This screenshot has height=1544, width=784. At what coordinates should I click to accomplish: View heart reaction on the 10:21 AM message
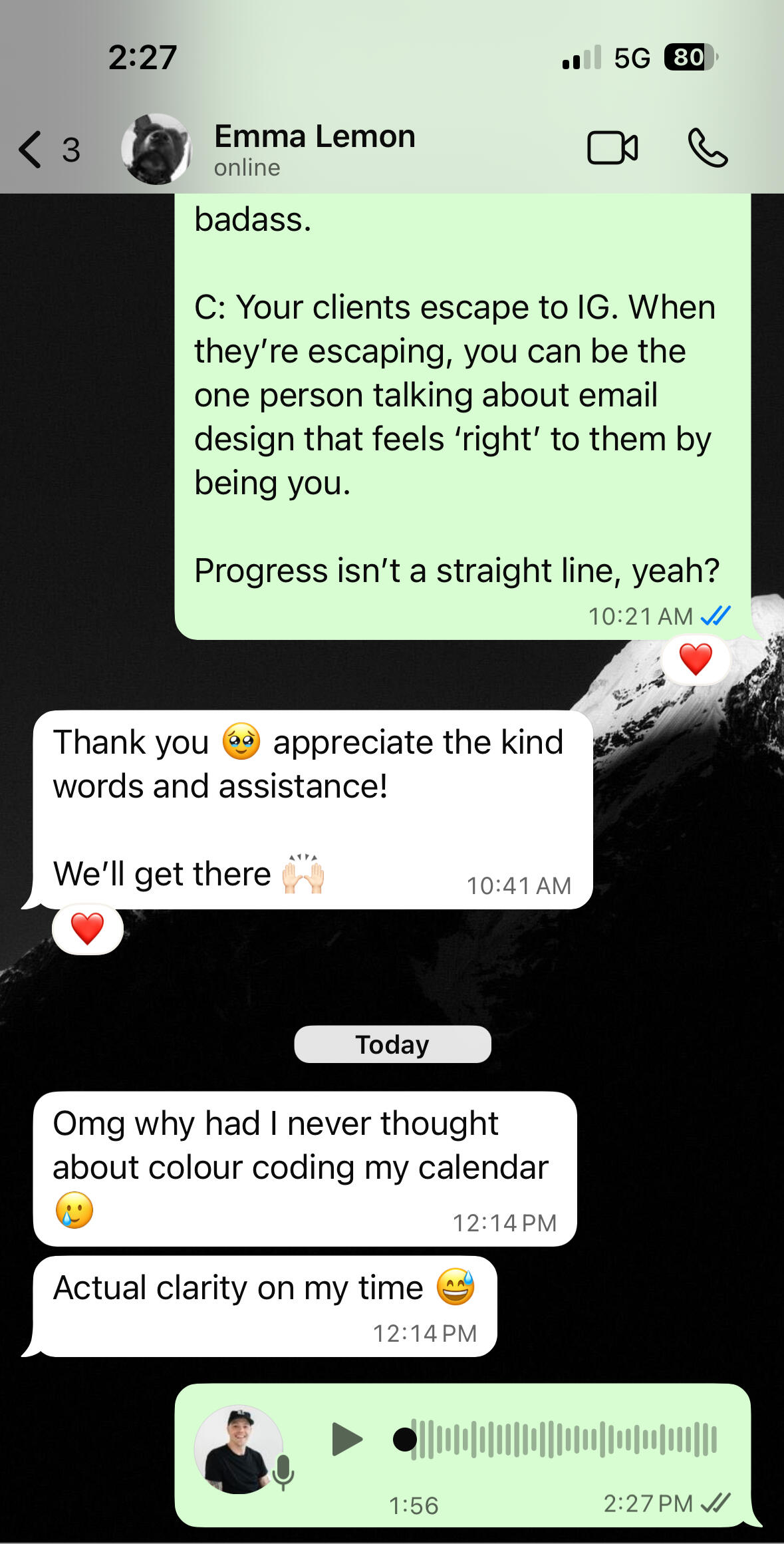pos(696,660)
